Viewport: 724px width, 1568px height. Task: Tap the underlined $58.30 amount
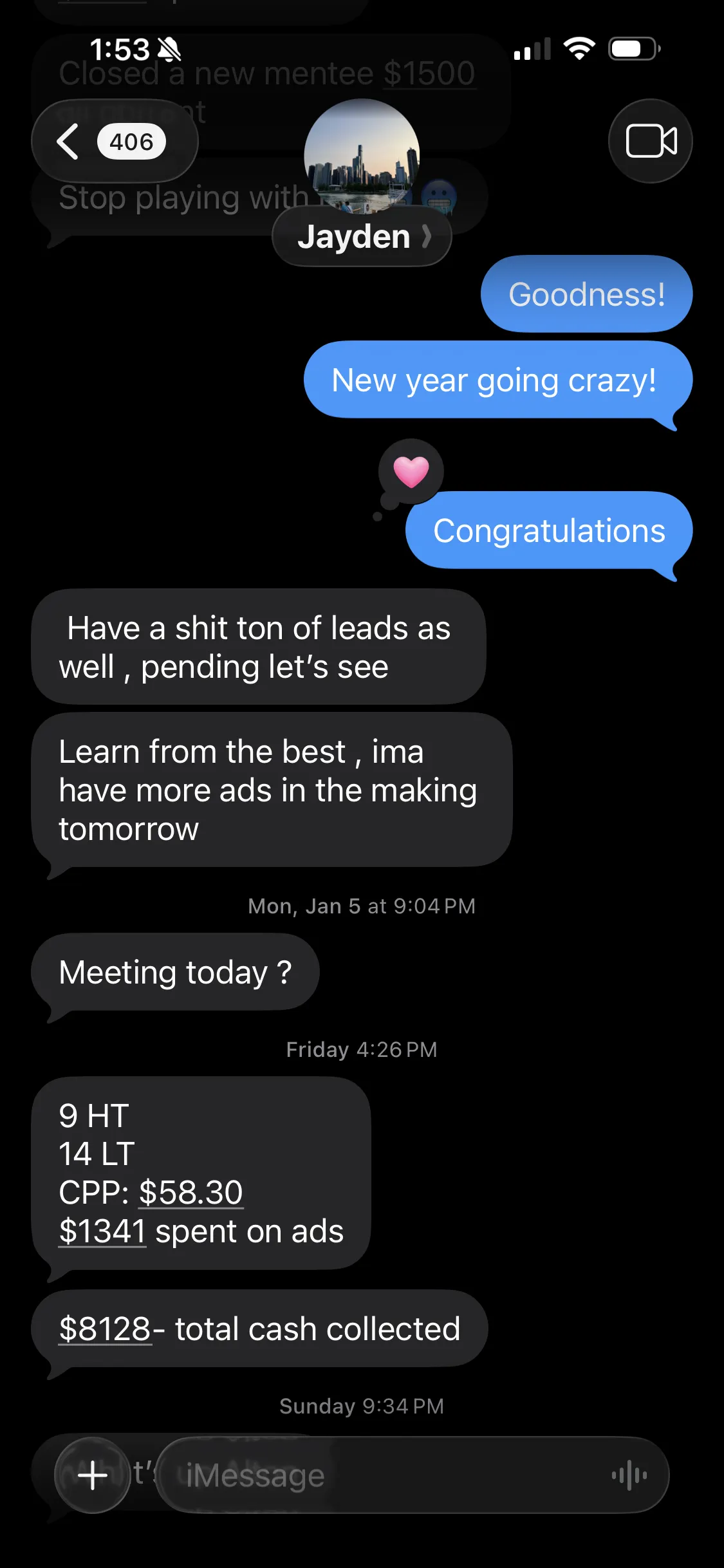tap(190, 1192)
